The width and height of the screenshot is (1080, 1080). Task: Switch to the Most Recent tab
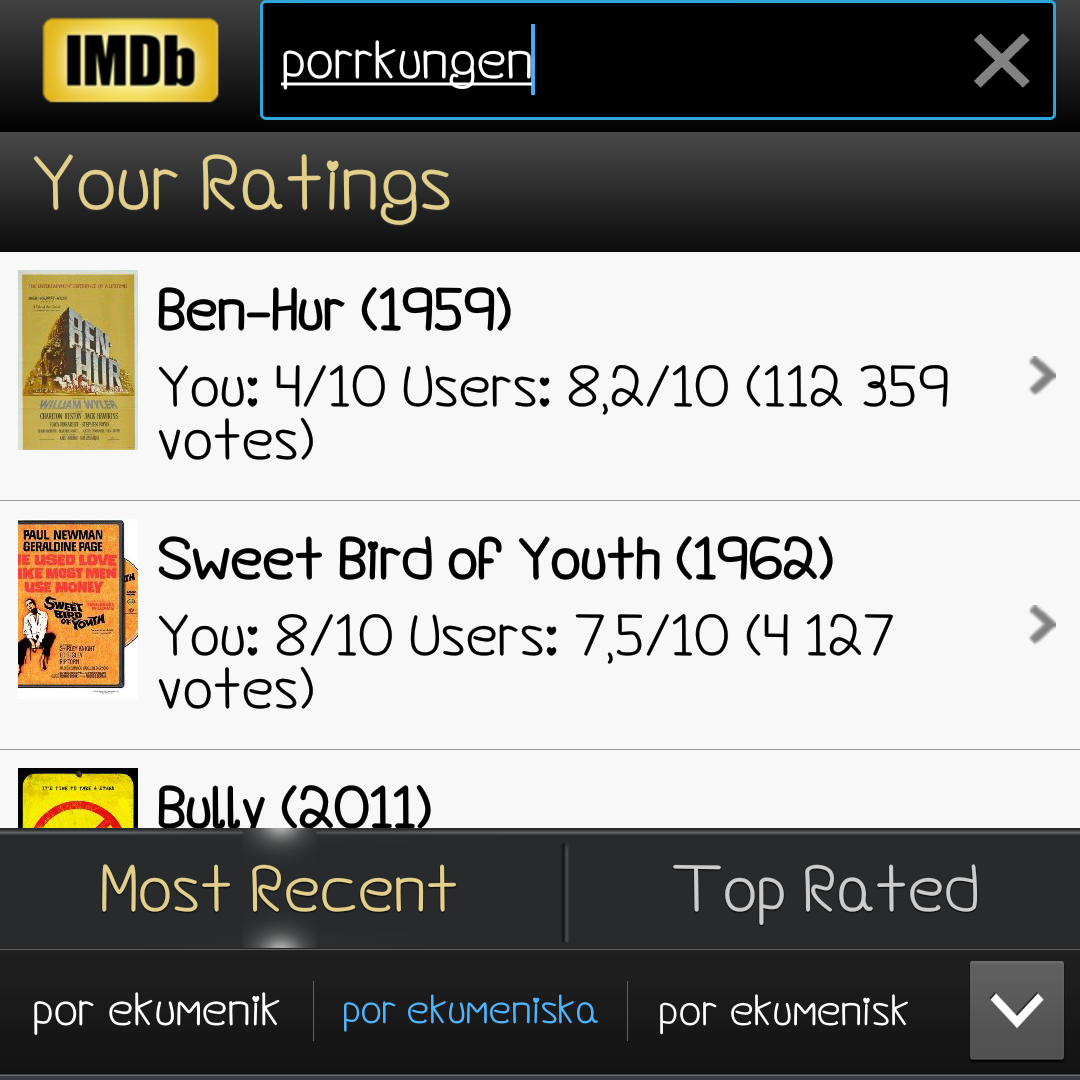(279, 889)
